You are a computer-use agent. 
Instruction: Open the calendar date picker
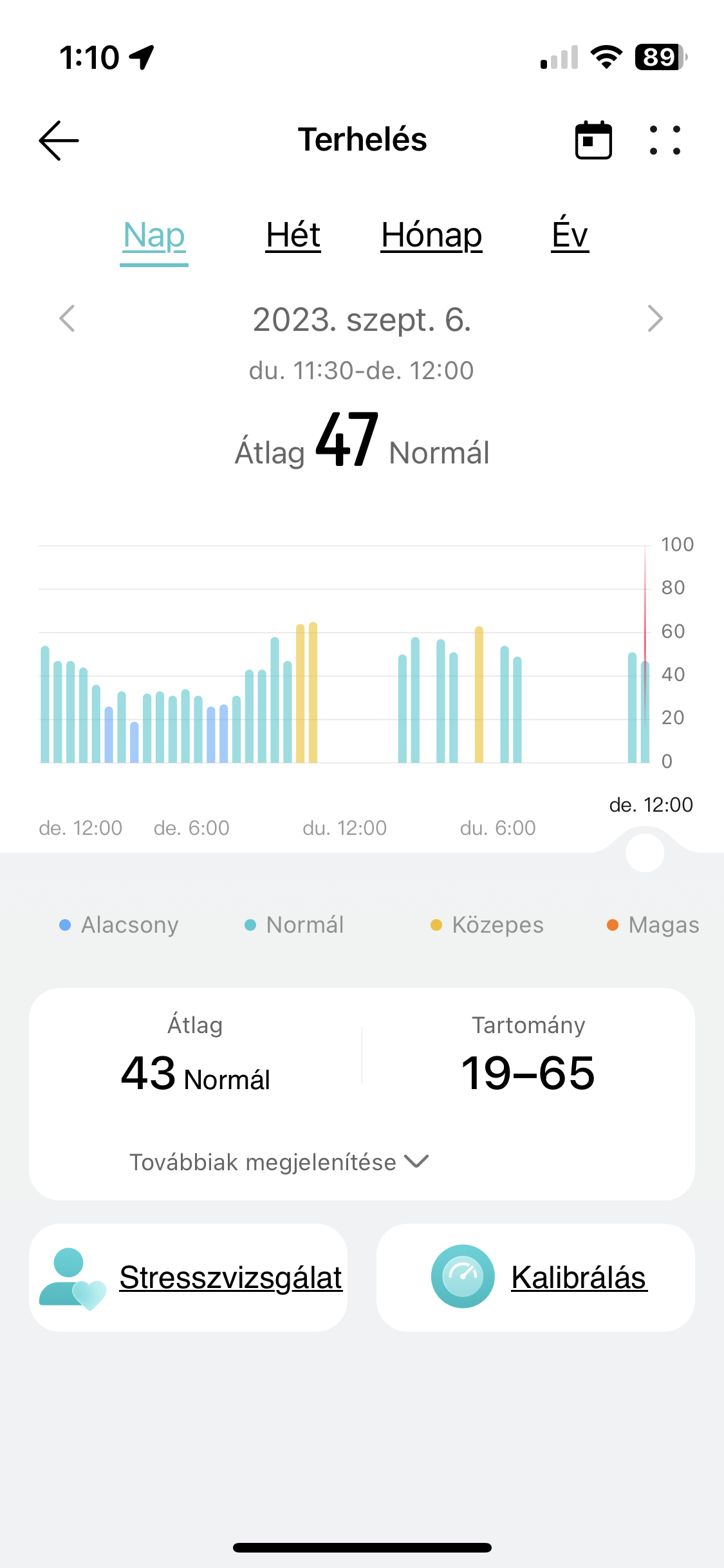pos(593,140)
